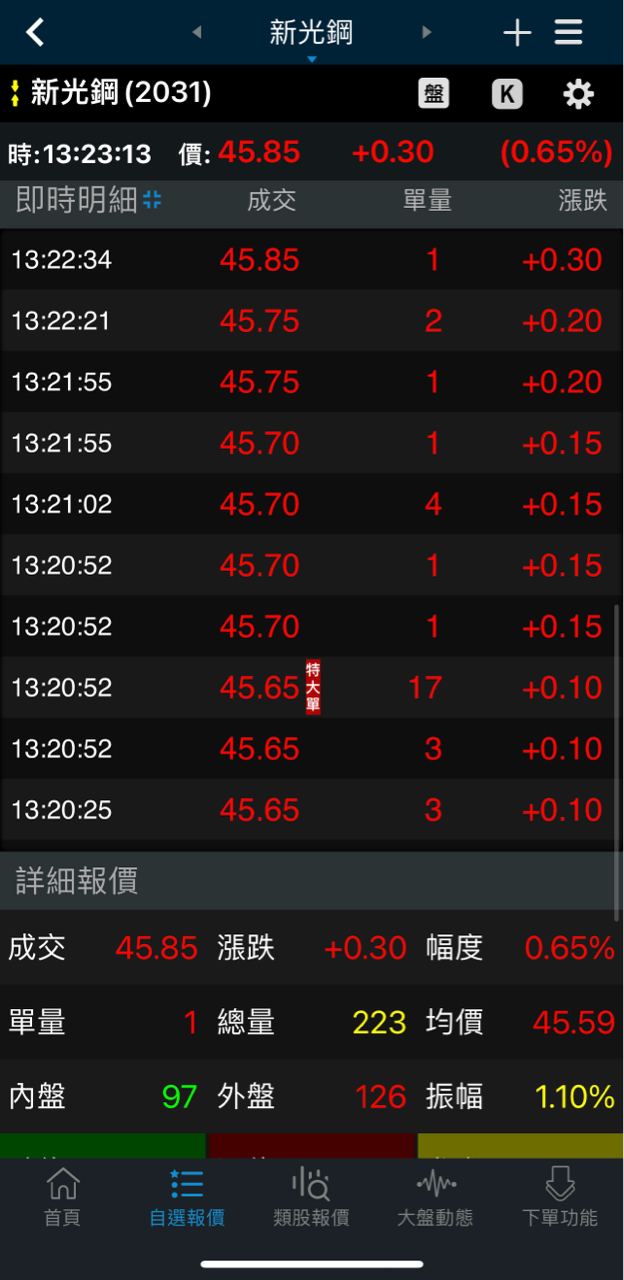Open the 盤 quote view button

[433, 94]
